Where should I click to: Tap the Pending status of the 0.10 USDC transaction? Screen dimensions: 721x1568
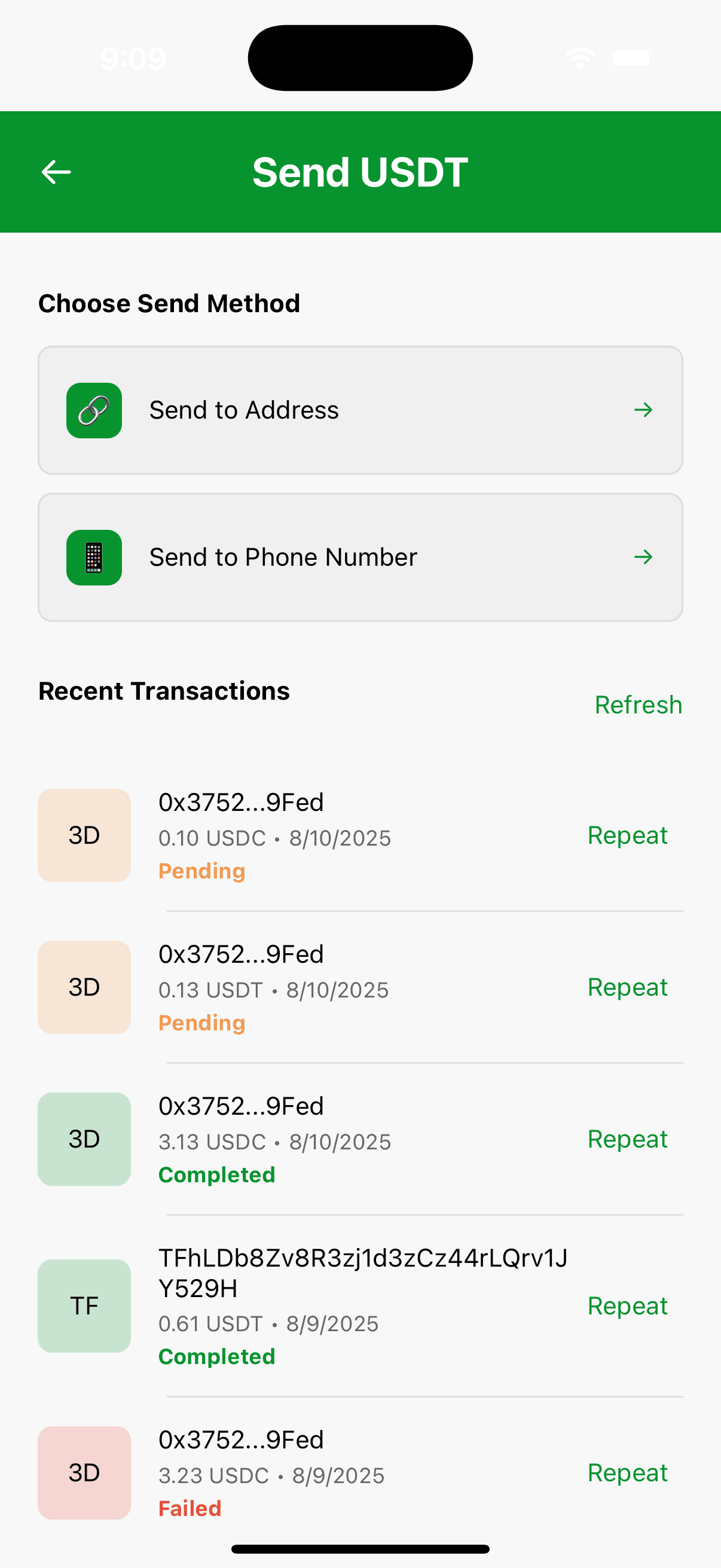(201, 871)
